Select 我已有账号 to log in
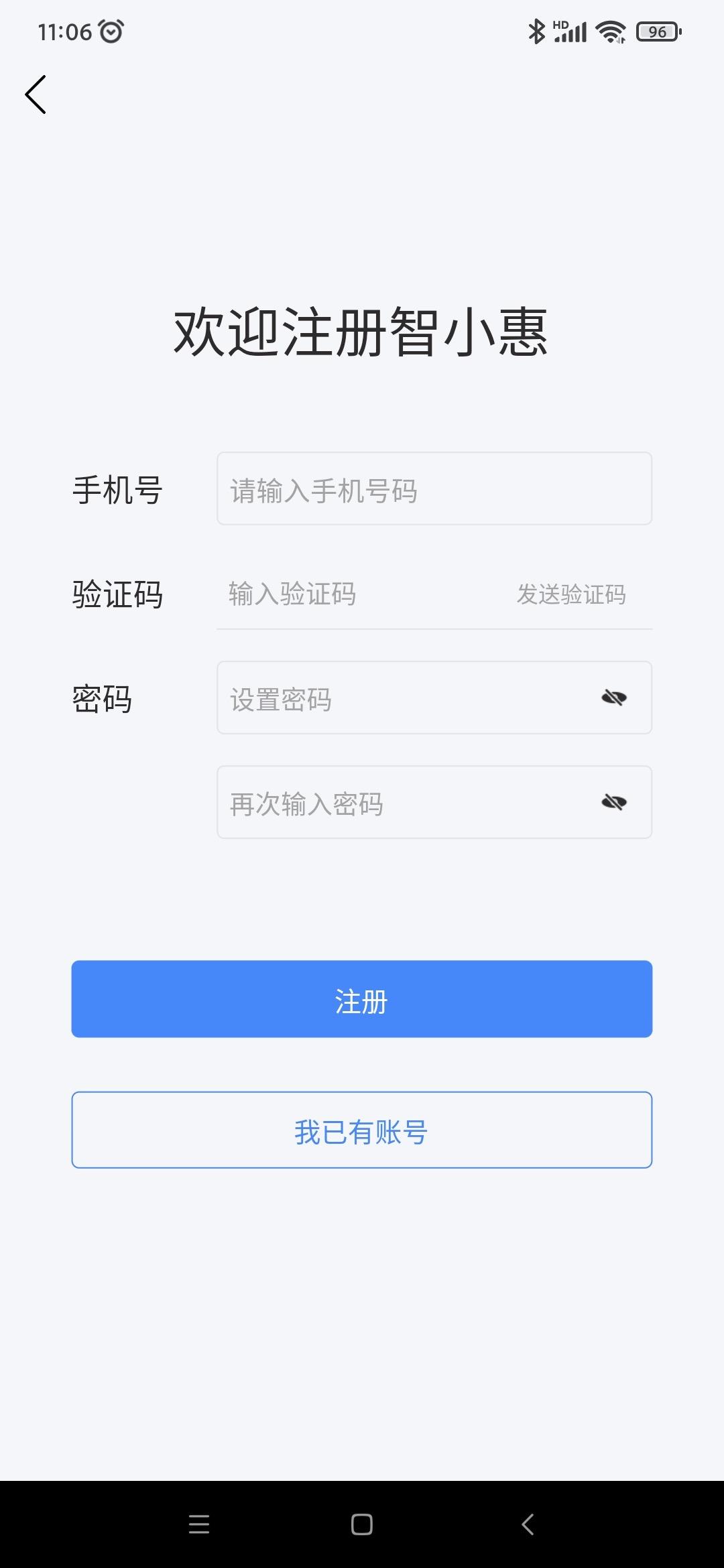This screenshot has height=1568, width=724. (x=362, y=1130)
